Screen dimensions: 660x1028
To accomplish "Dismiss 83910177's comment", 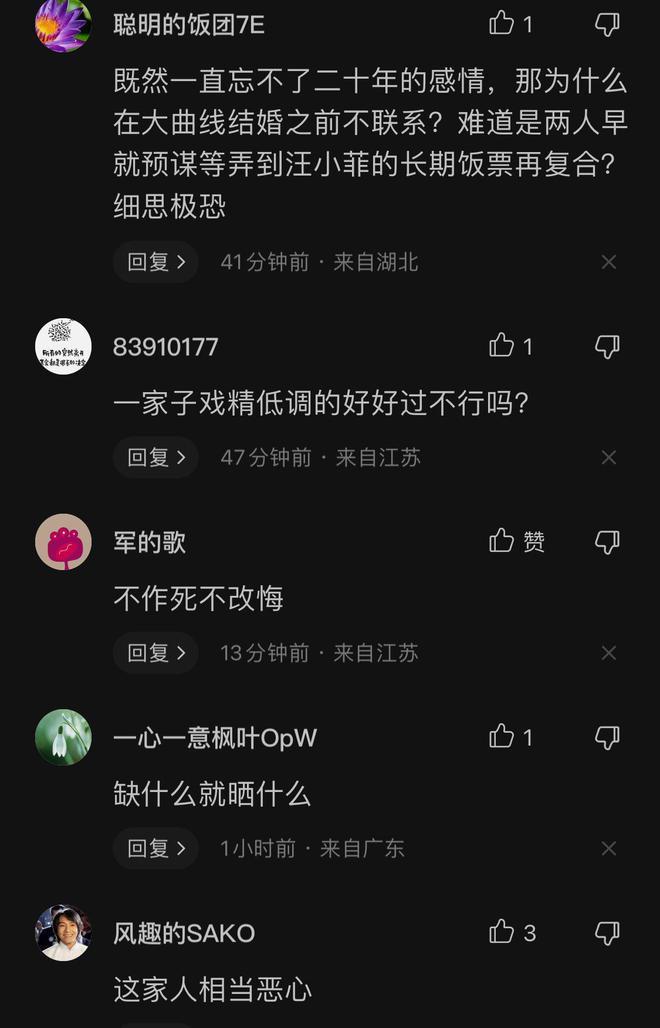I will (x=608, y=457).
